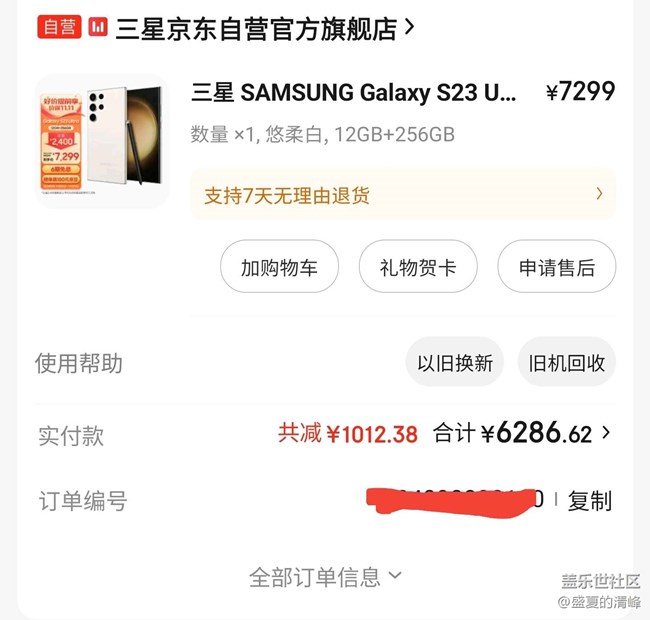
Task: Open the Galaxy S23 product thumbnail
Action: click(x=102, y=141)
